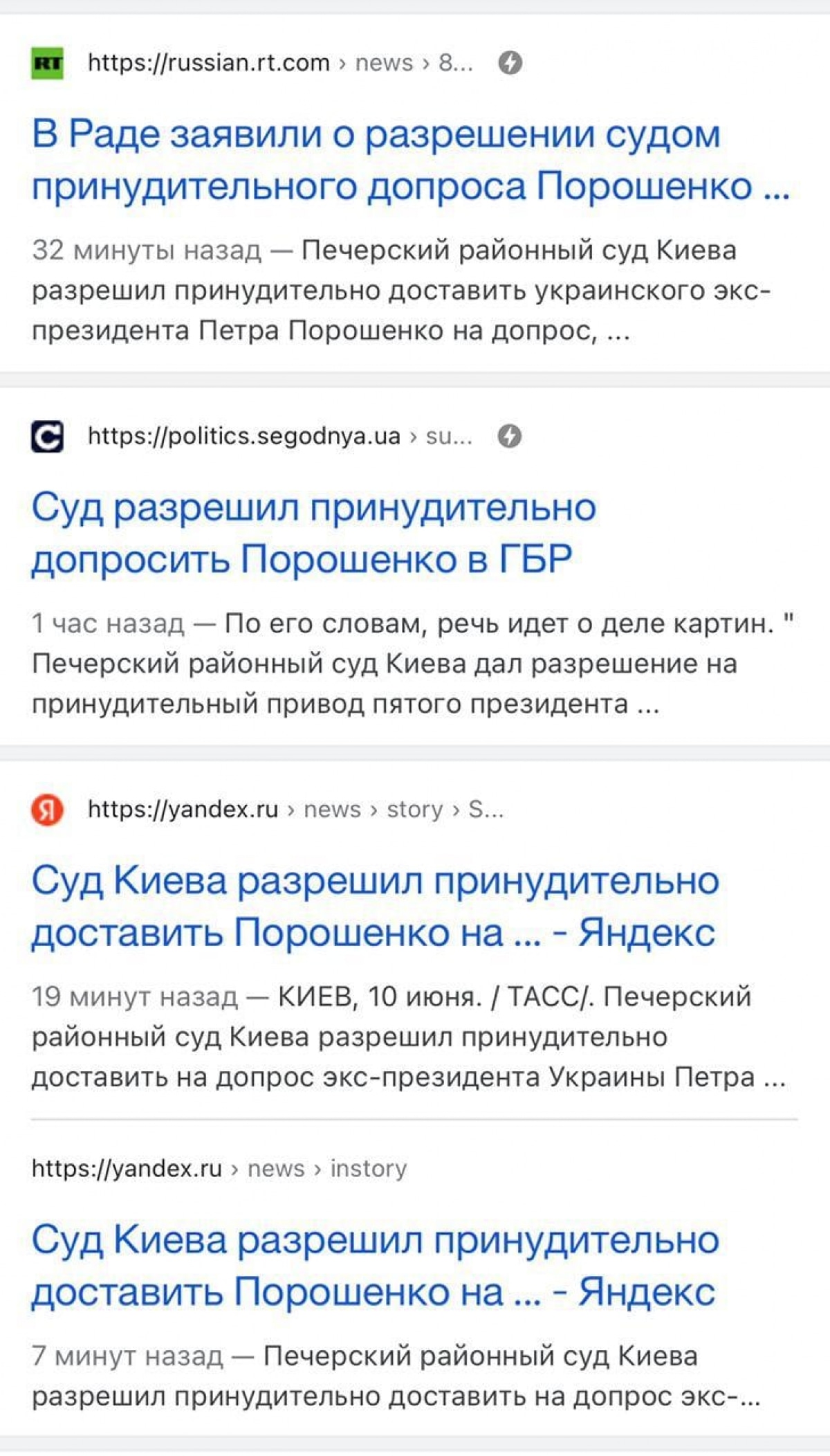Tap the yandex.ru news story URL

295,809
